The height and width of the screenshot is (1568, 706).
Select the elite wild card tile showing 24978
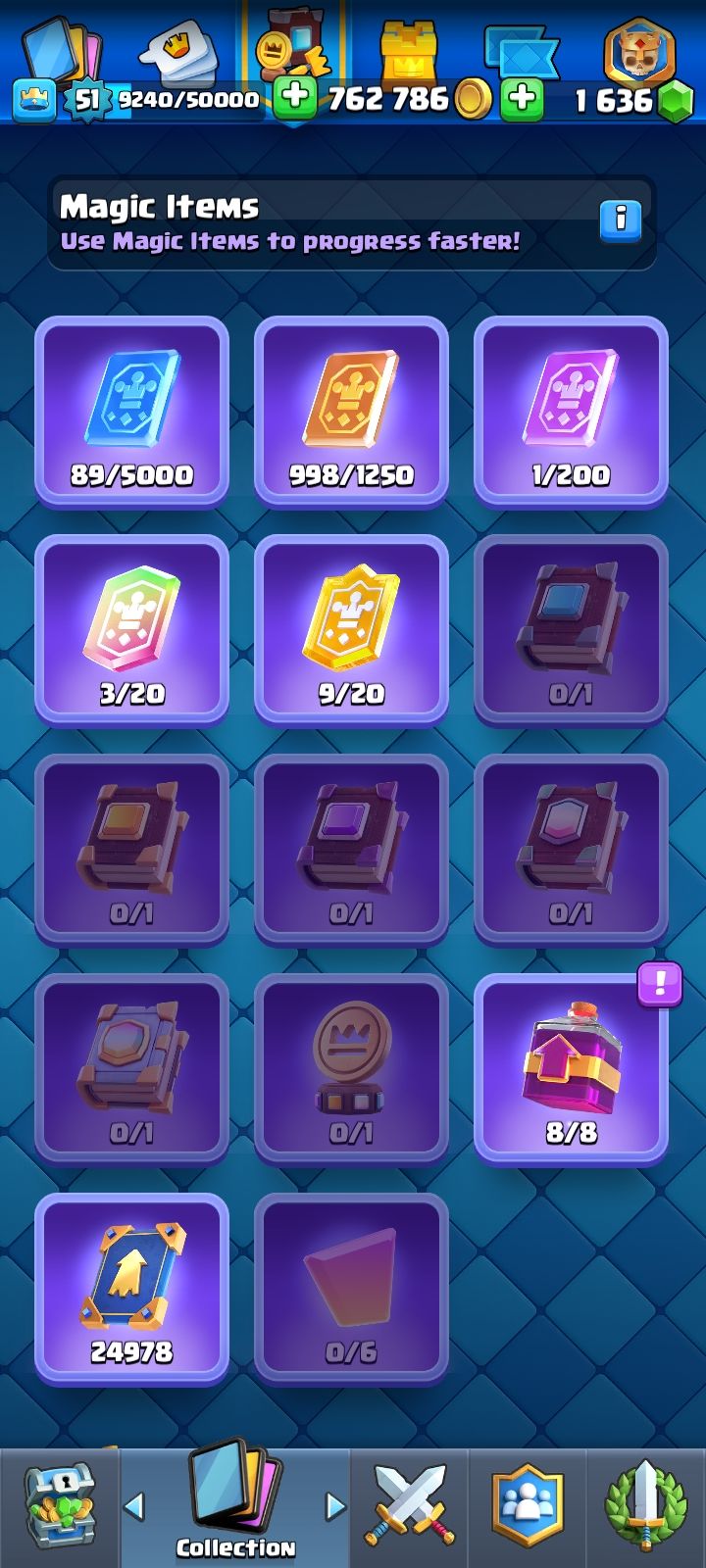(131, 1288)
